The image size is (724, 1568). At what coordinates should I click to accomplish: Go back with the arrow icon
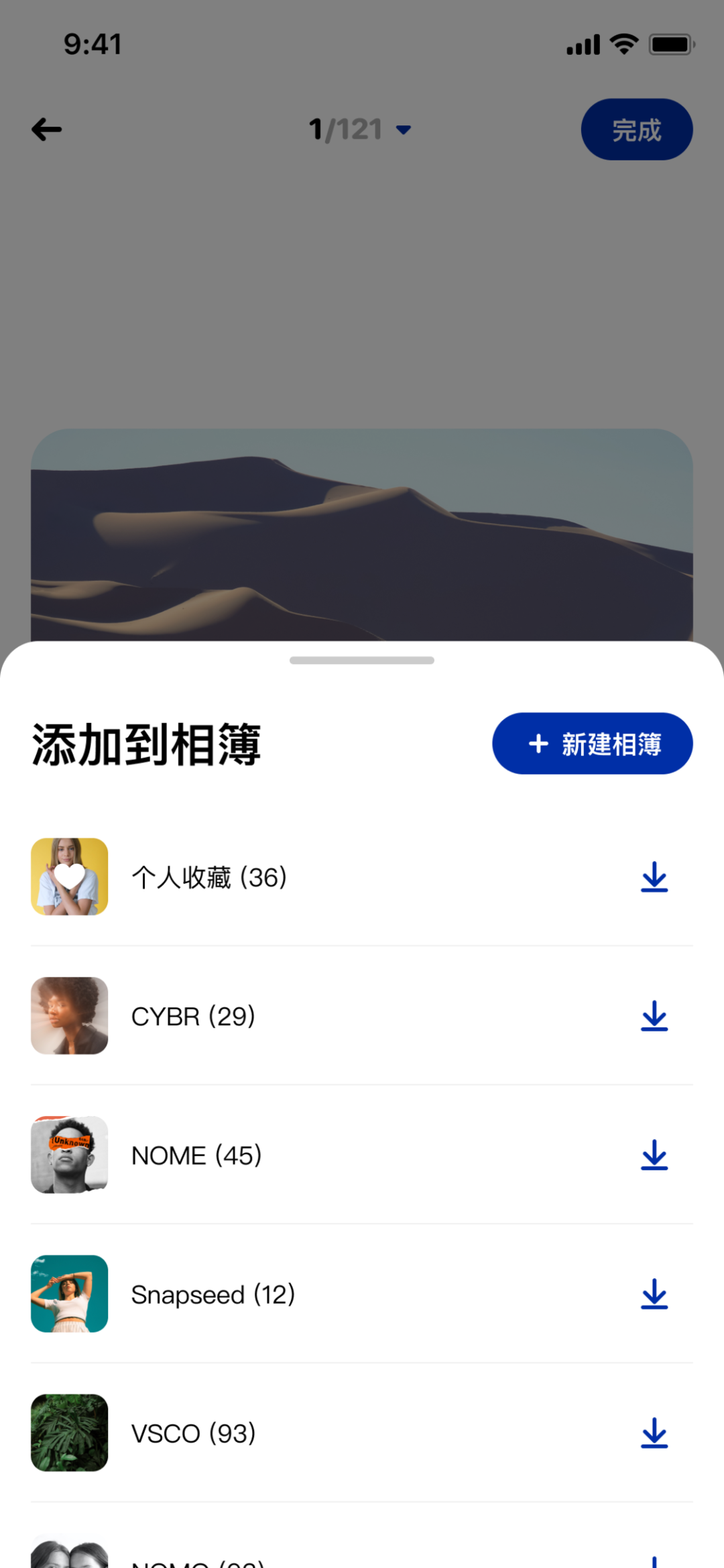coord(46,129)
